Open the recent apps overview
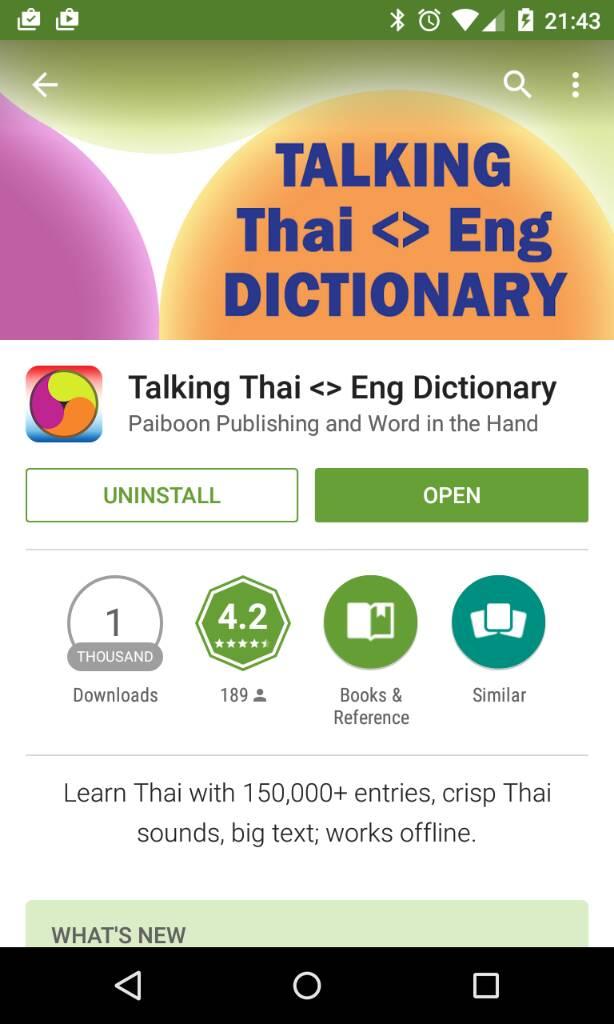Viewport: 614px width, 1024px height. [485, 986]
